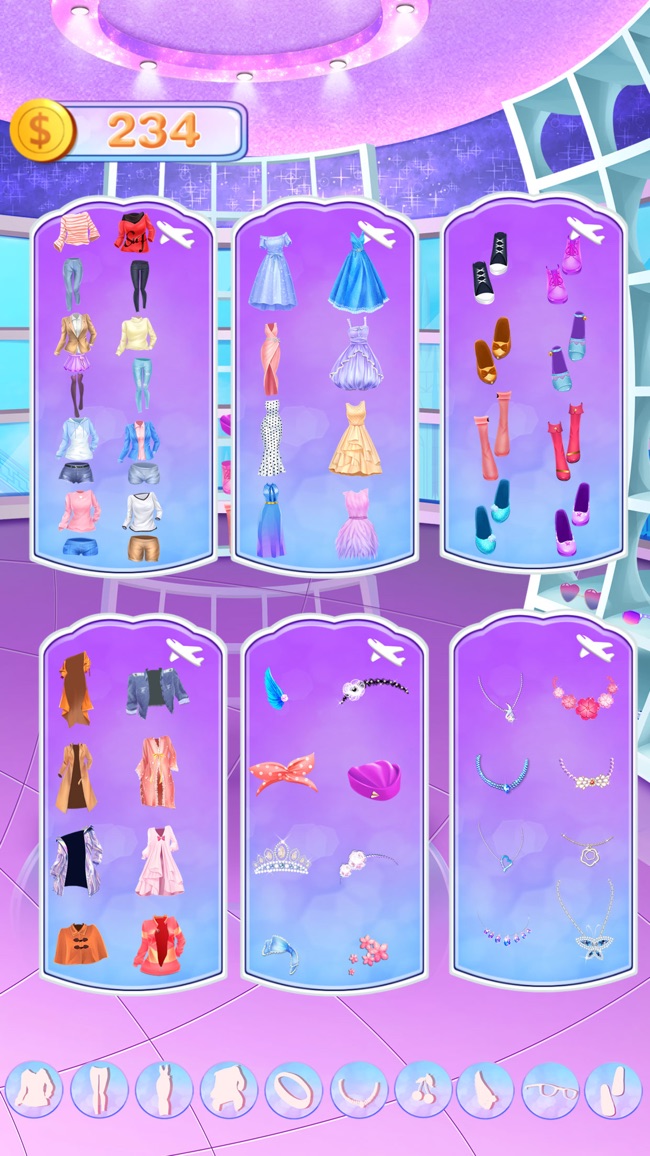Select the bracelet category icon
This screenshot has height=1156, width=650.
(x=294, y=1089)
